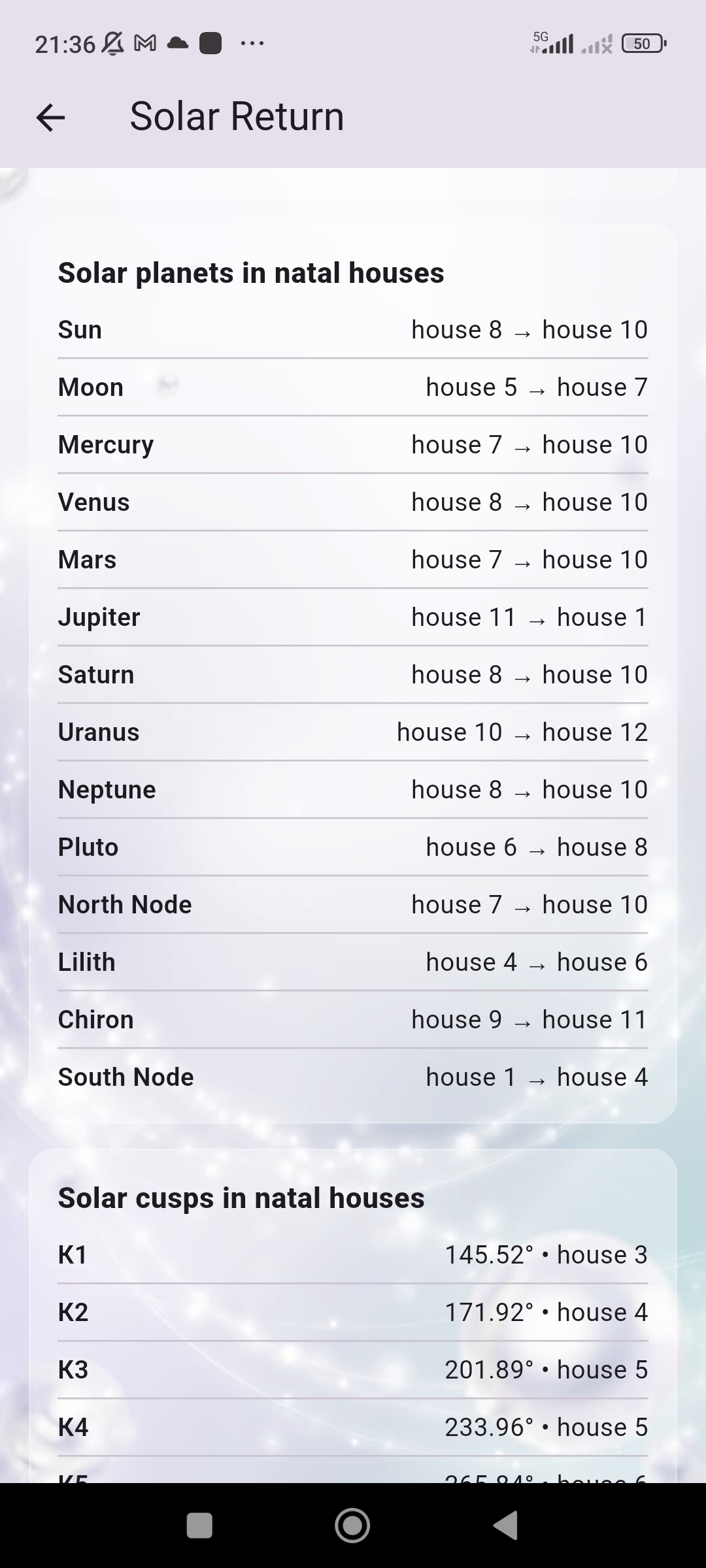Select the Moon house placement row
706x1568 pixels.
[x=353, y=387]
